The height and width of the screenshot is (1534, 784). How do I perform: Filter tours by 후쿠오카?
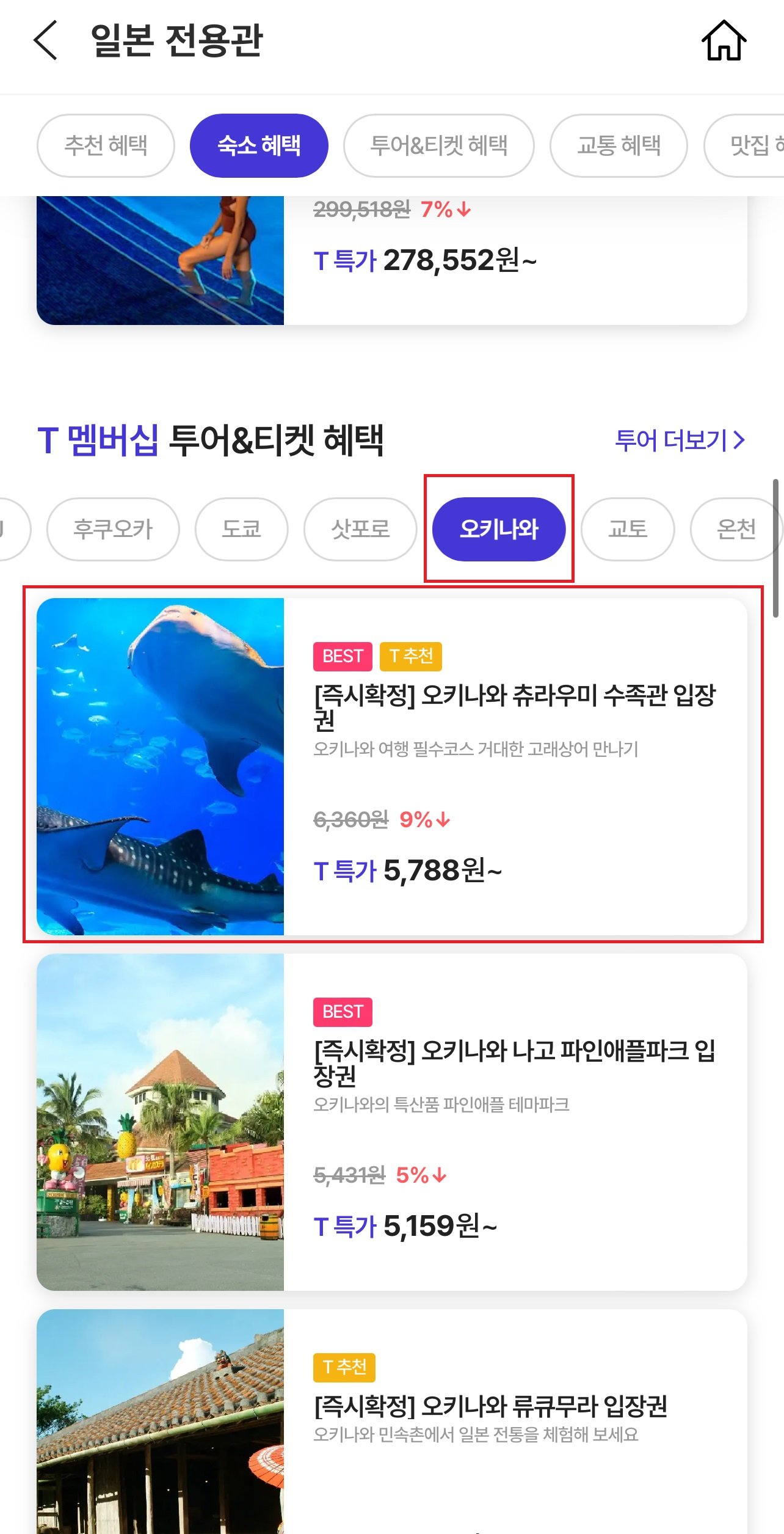113,529
